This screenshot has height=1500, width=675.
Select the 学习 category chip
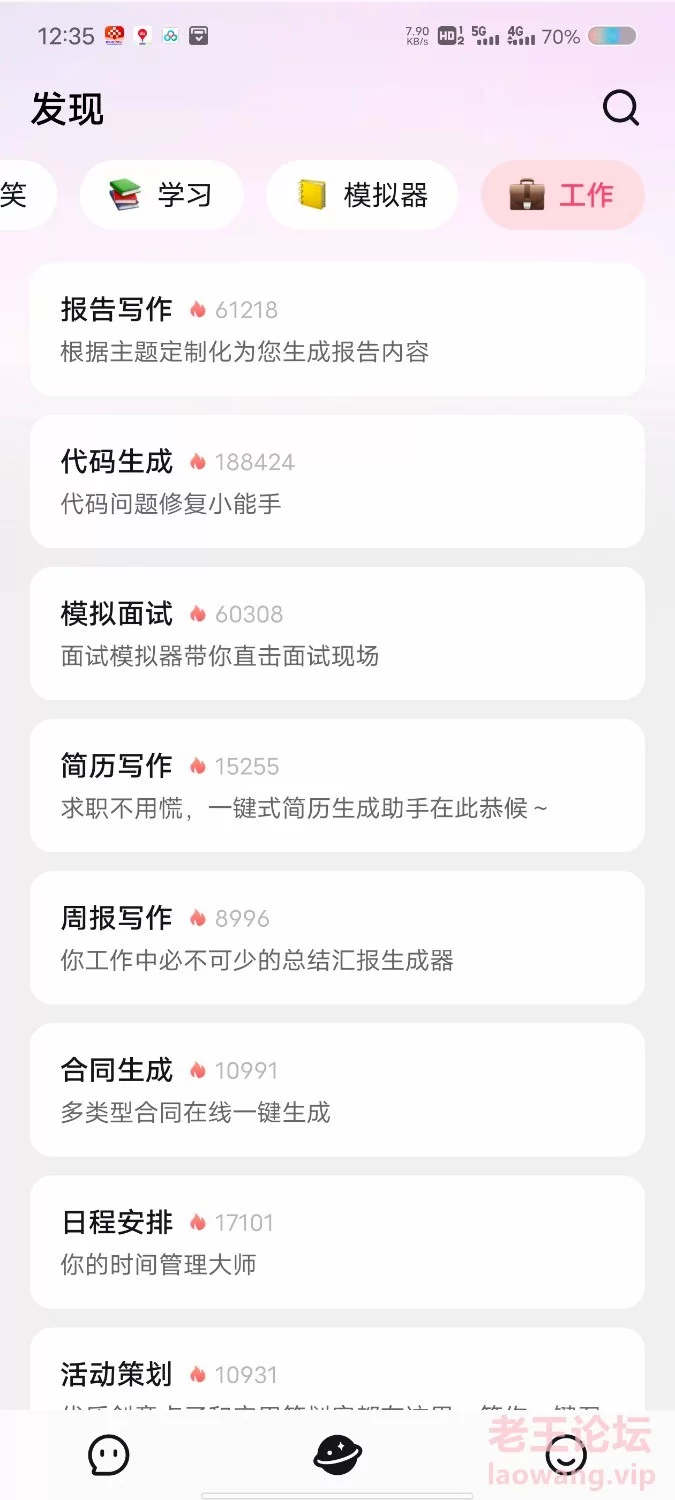click(162, 195)
